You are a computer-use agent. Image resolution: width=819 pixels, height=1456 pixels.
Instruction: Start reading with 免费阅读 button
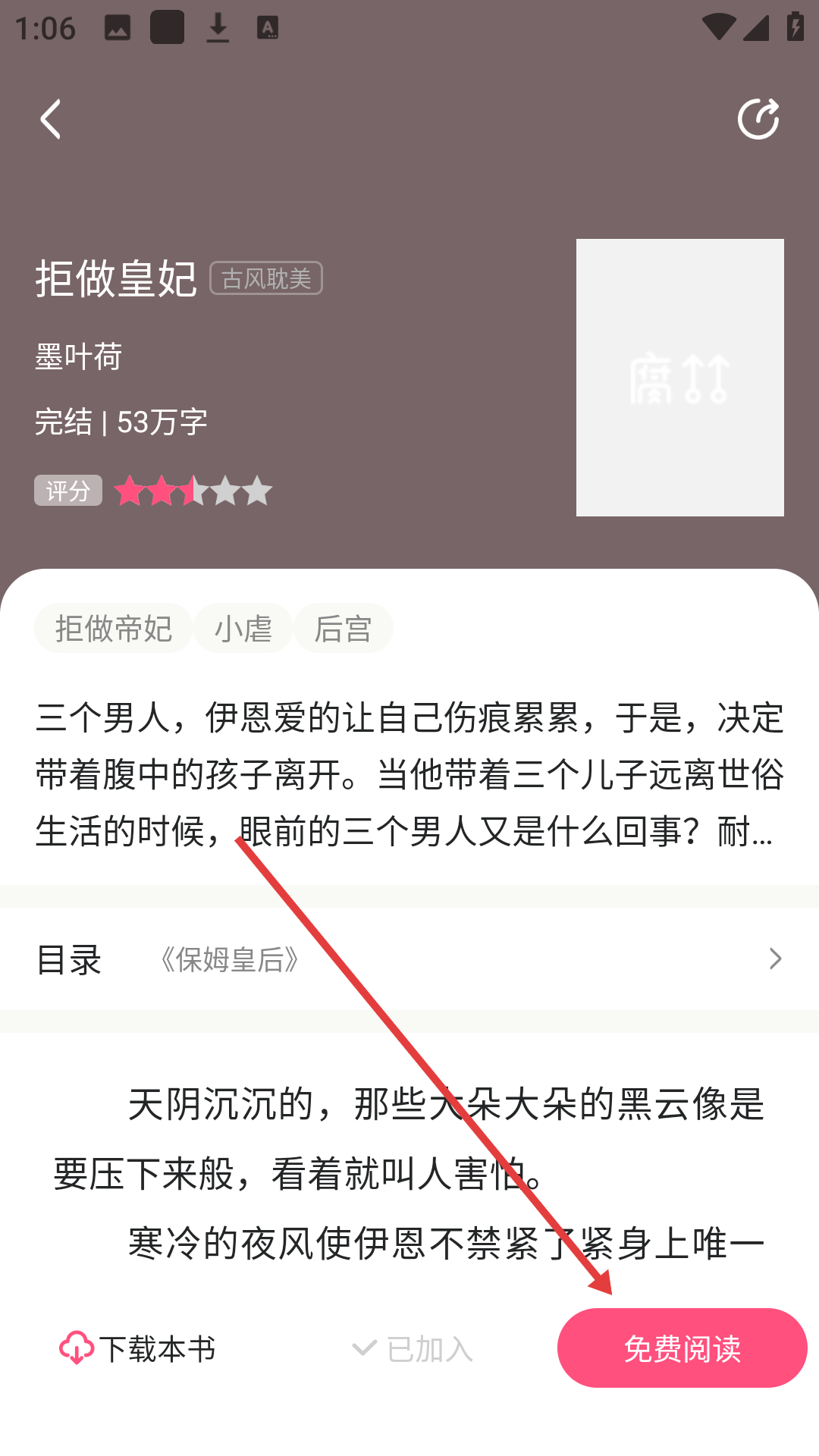(x=682, y=1348)
